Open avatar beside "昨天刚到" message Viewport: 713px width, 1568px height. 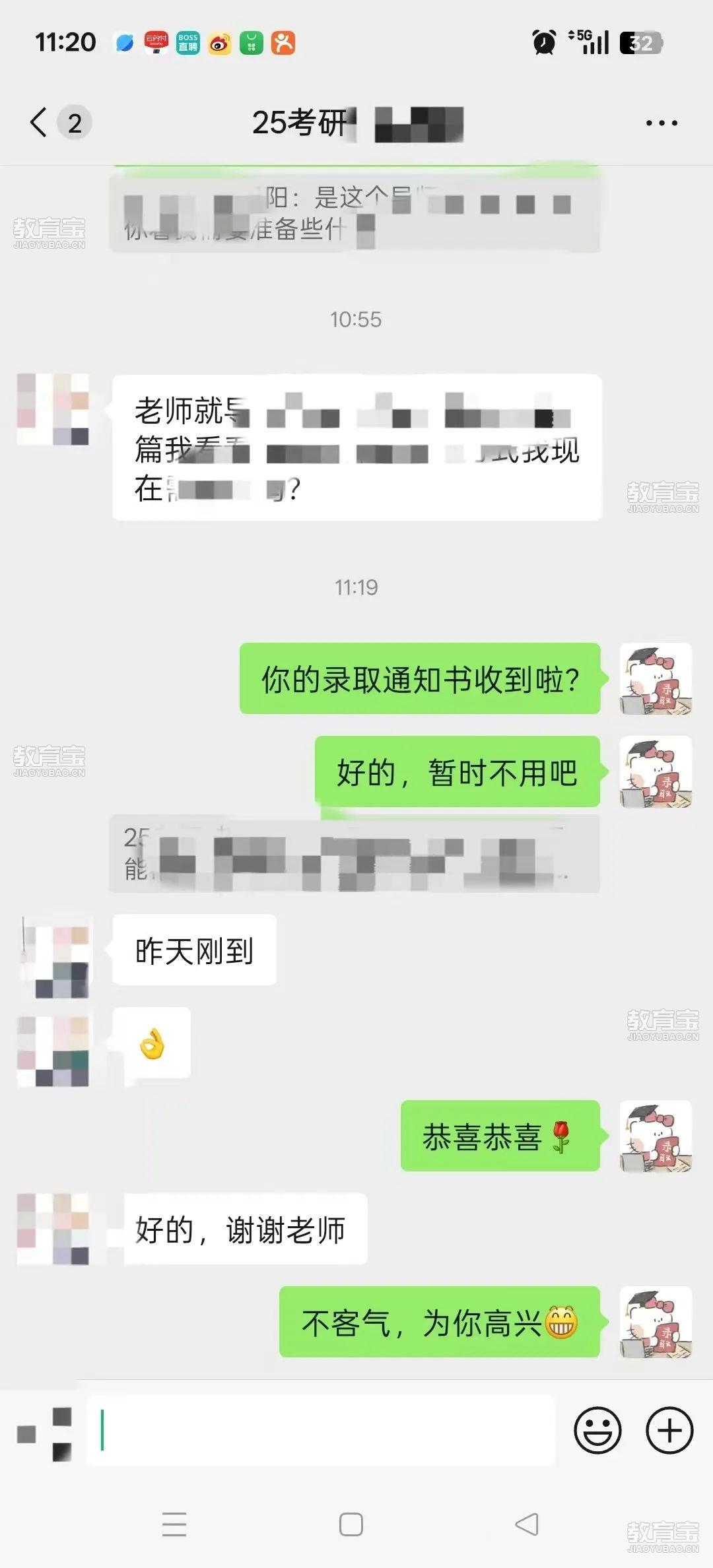click(x=54, y=960)
